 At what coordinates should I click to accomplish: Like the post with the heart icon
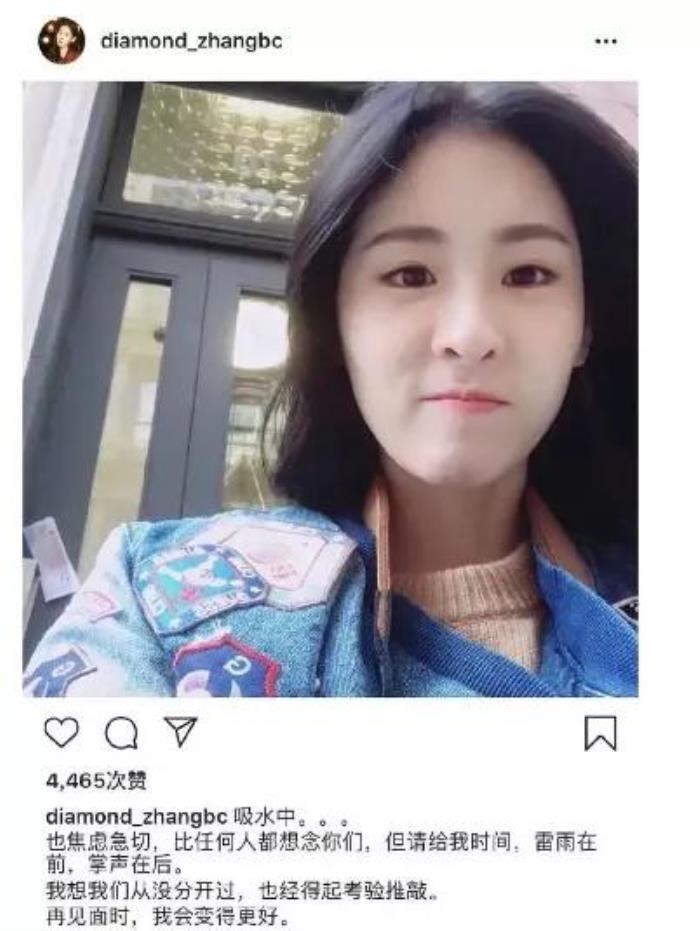click(61, 733)
